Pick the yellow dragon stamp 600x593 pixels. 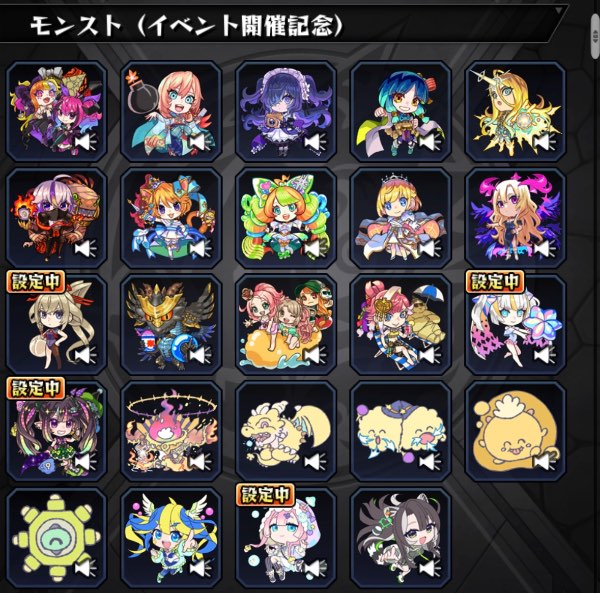[286, 431]
